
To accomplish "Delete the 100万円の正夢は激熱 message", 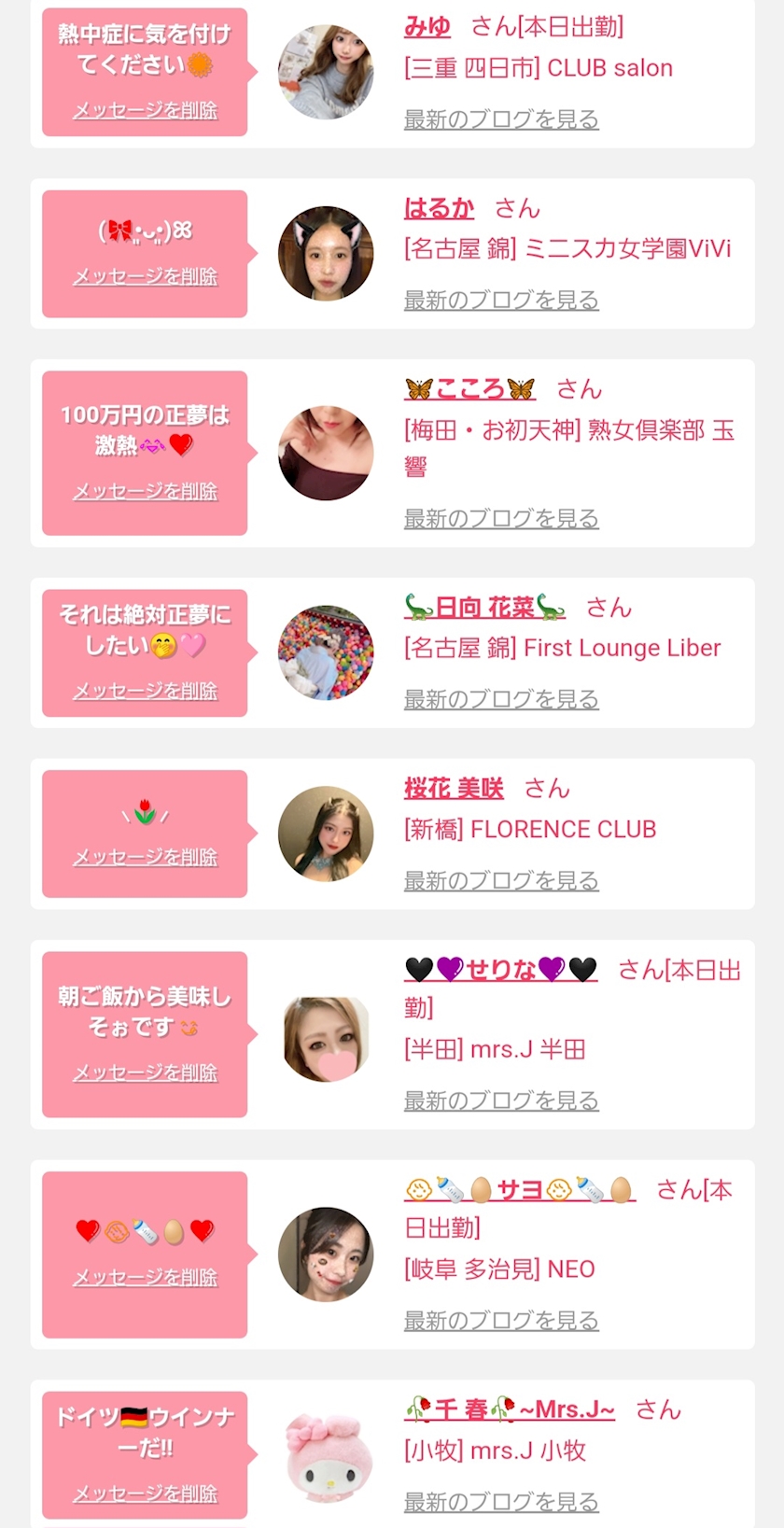I will click(146, 491).
